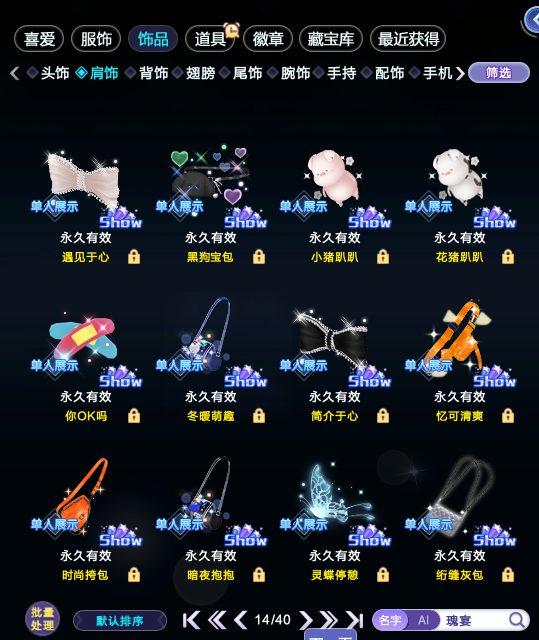Open the 默认排序 sort dropdown
The width and height of the screenshot is (539, 640).
(120, 621)
